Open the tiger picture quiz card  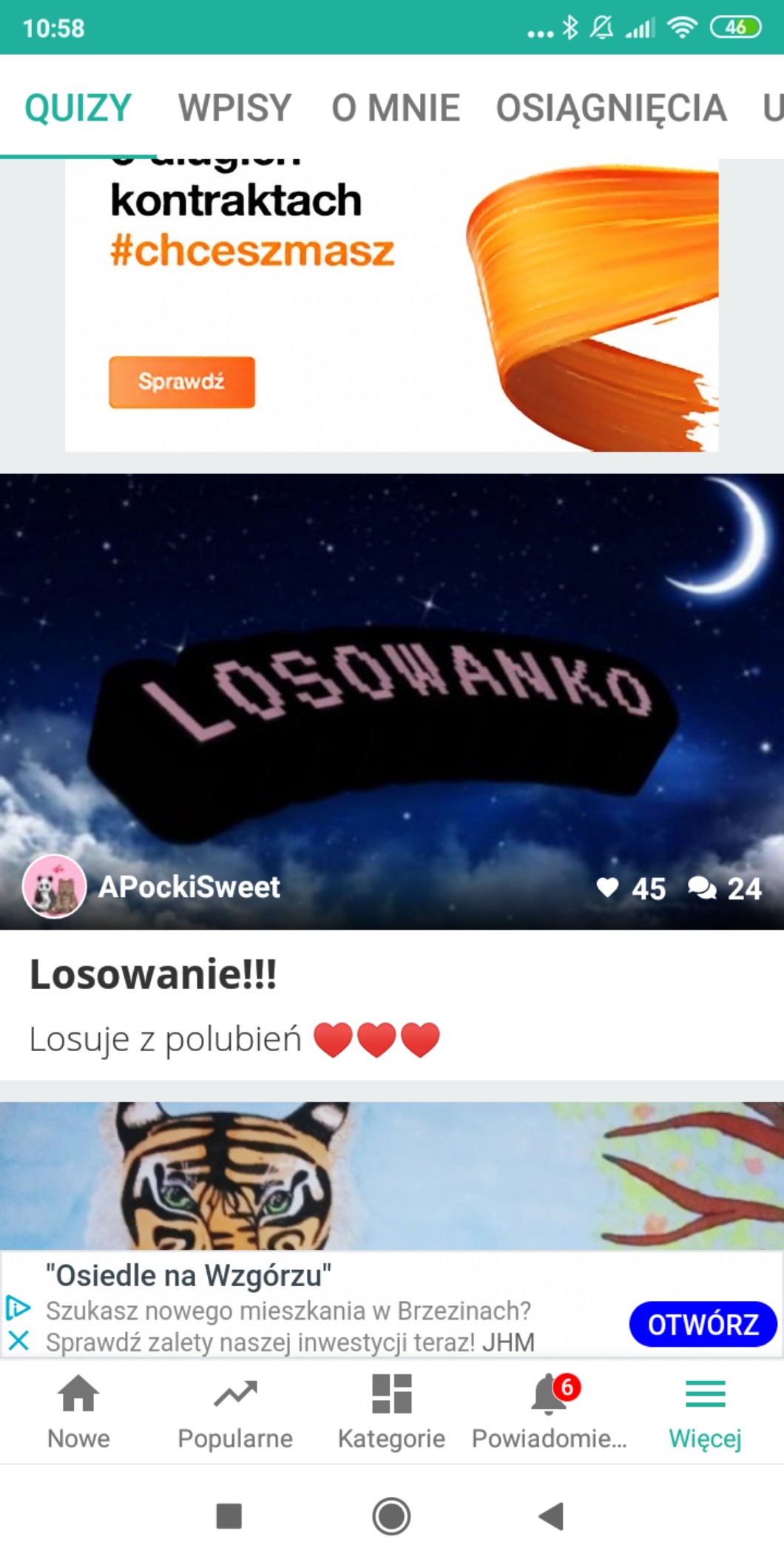[x=392, y=1175]
